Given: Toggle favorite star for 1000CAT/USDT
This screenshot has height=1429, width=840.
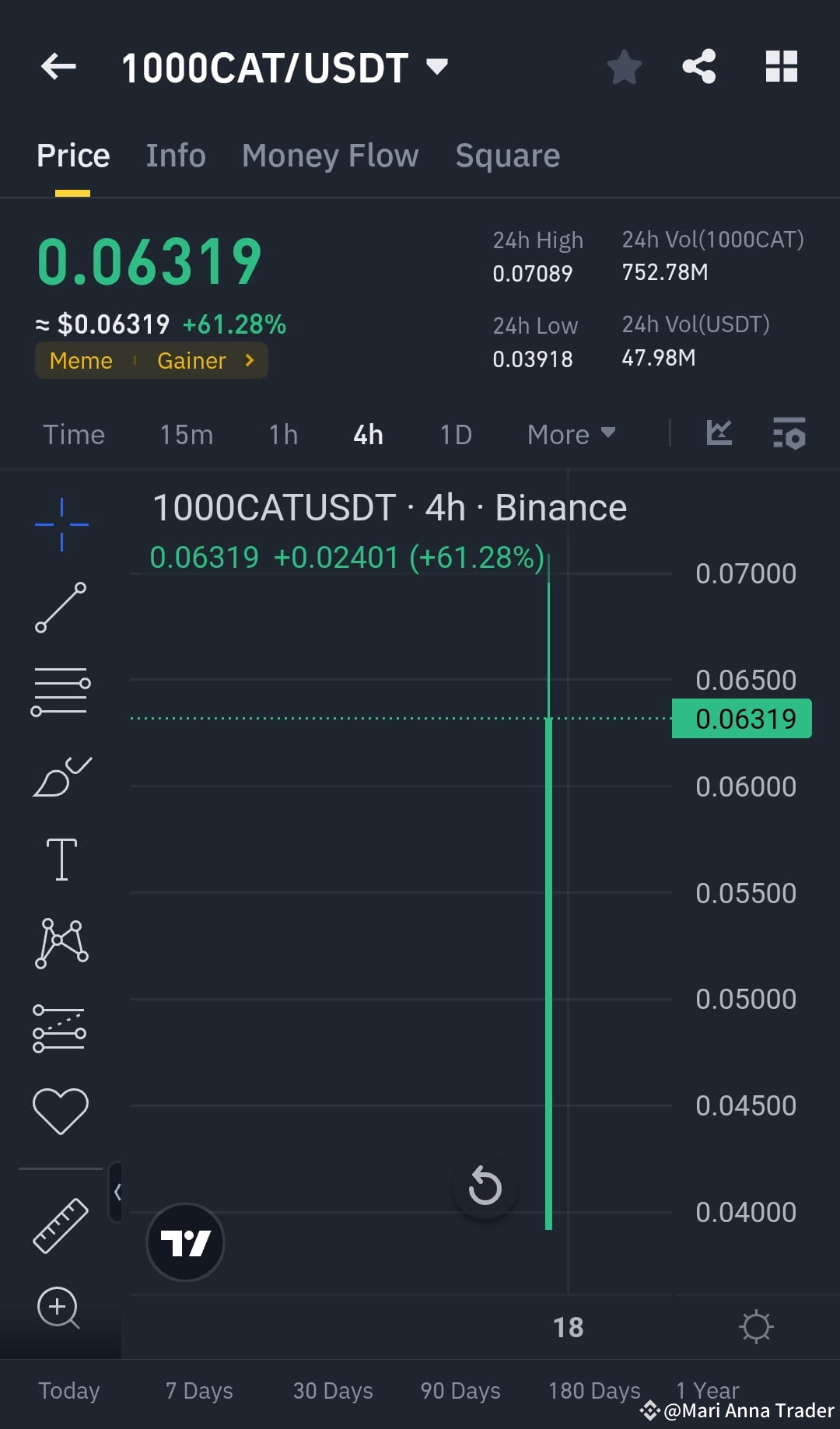Looking at the screenshot, I should coord(625,67).
